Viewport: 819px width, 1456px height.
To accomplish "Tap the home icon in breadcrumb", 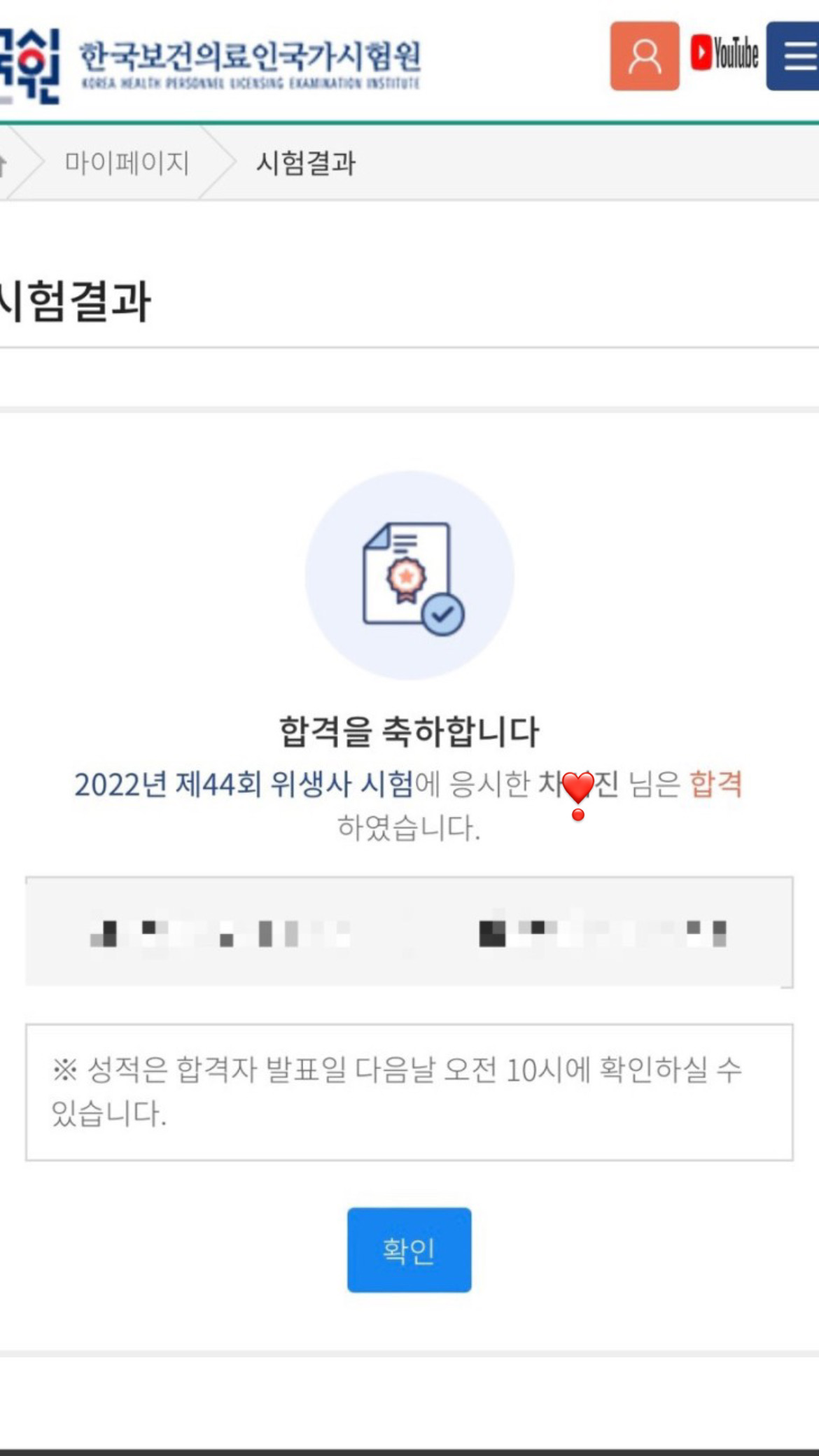I will tap(3, 164).
